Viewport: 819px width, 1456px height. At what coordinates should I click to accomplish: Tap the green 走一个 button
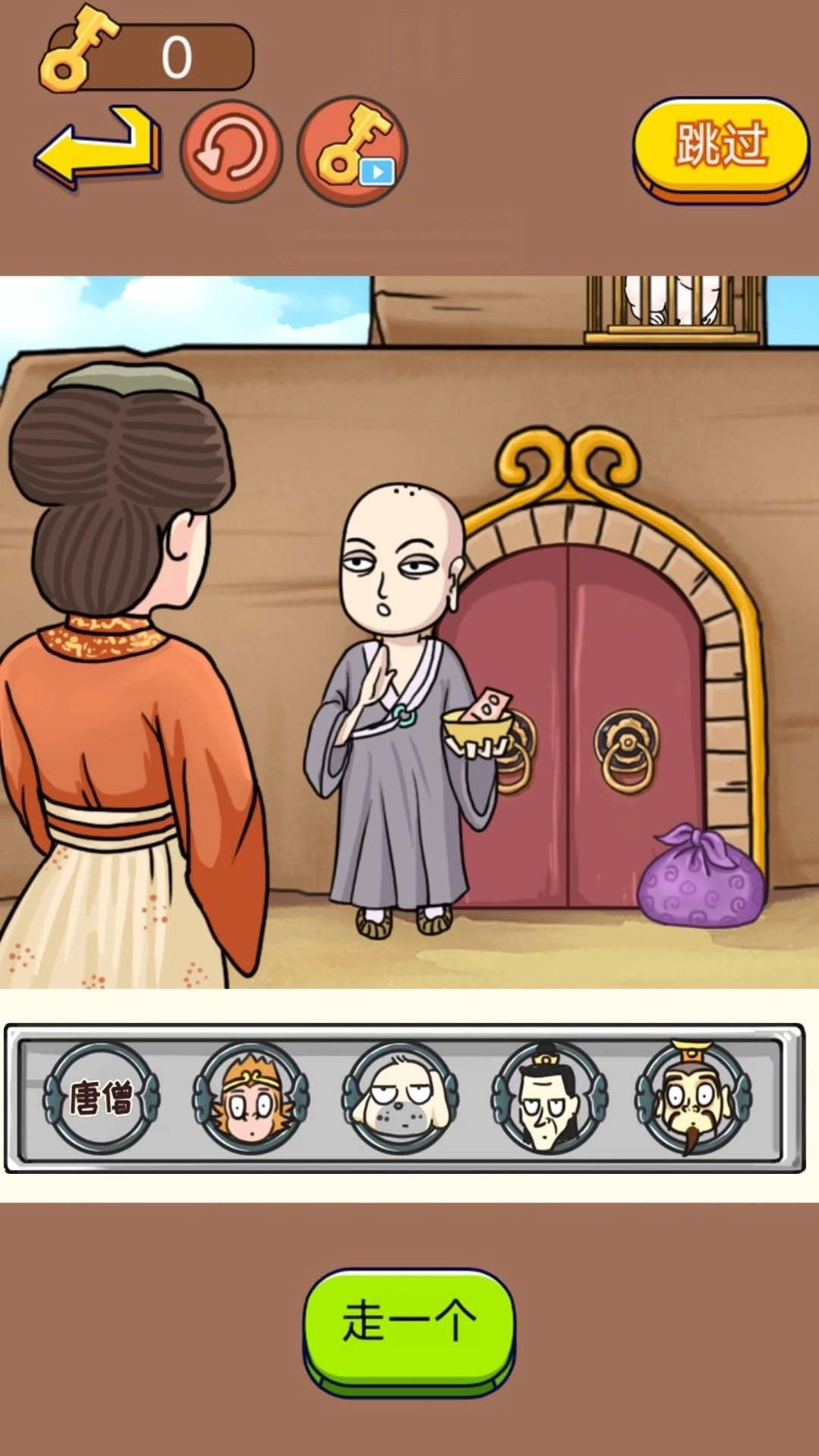pyautogui.click(x=409, y=1324)
